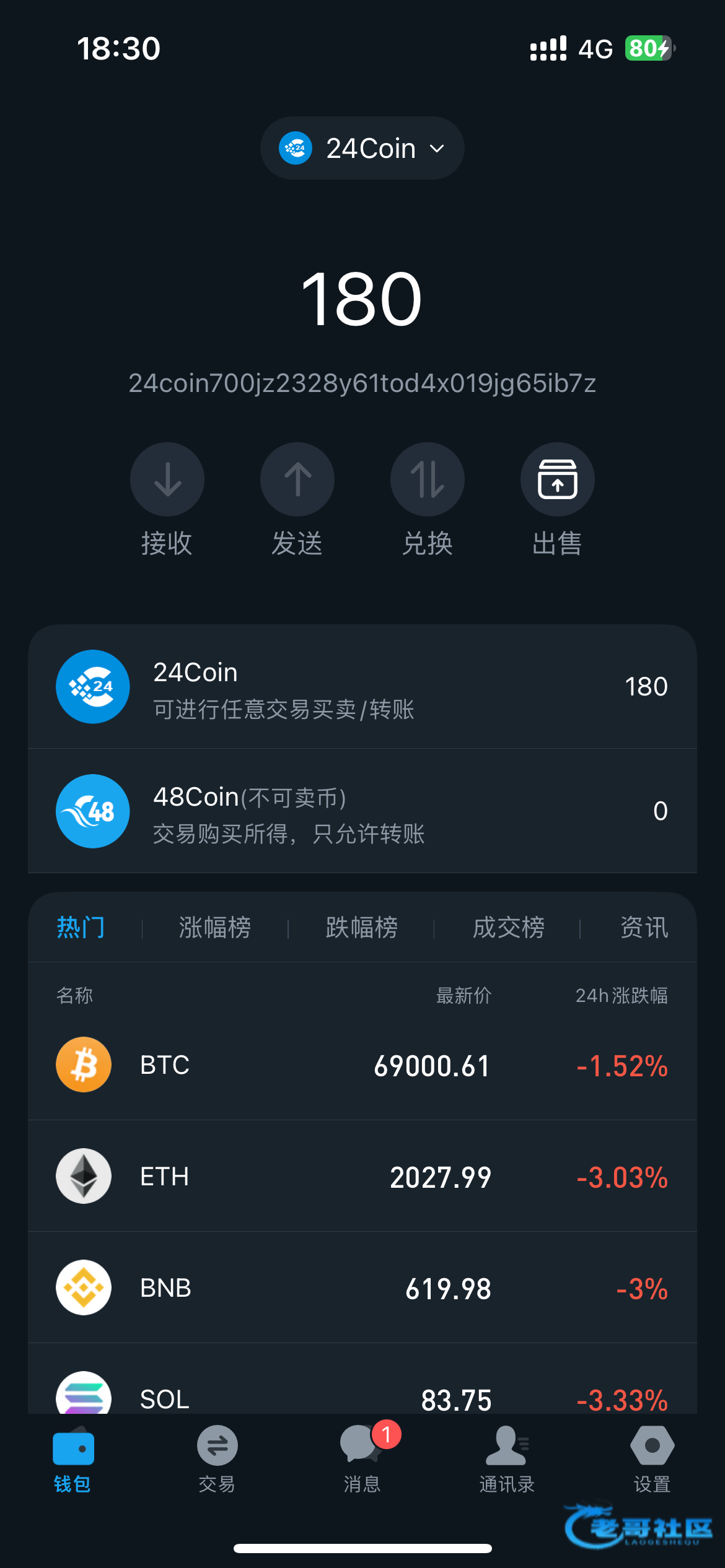
Task: Open the BTC market row
Action: point(362,1065)
